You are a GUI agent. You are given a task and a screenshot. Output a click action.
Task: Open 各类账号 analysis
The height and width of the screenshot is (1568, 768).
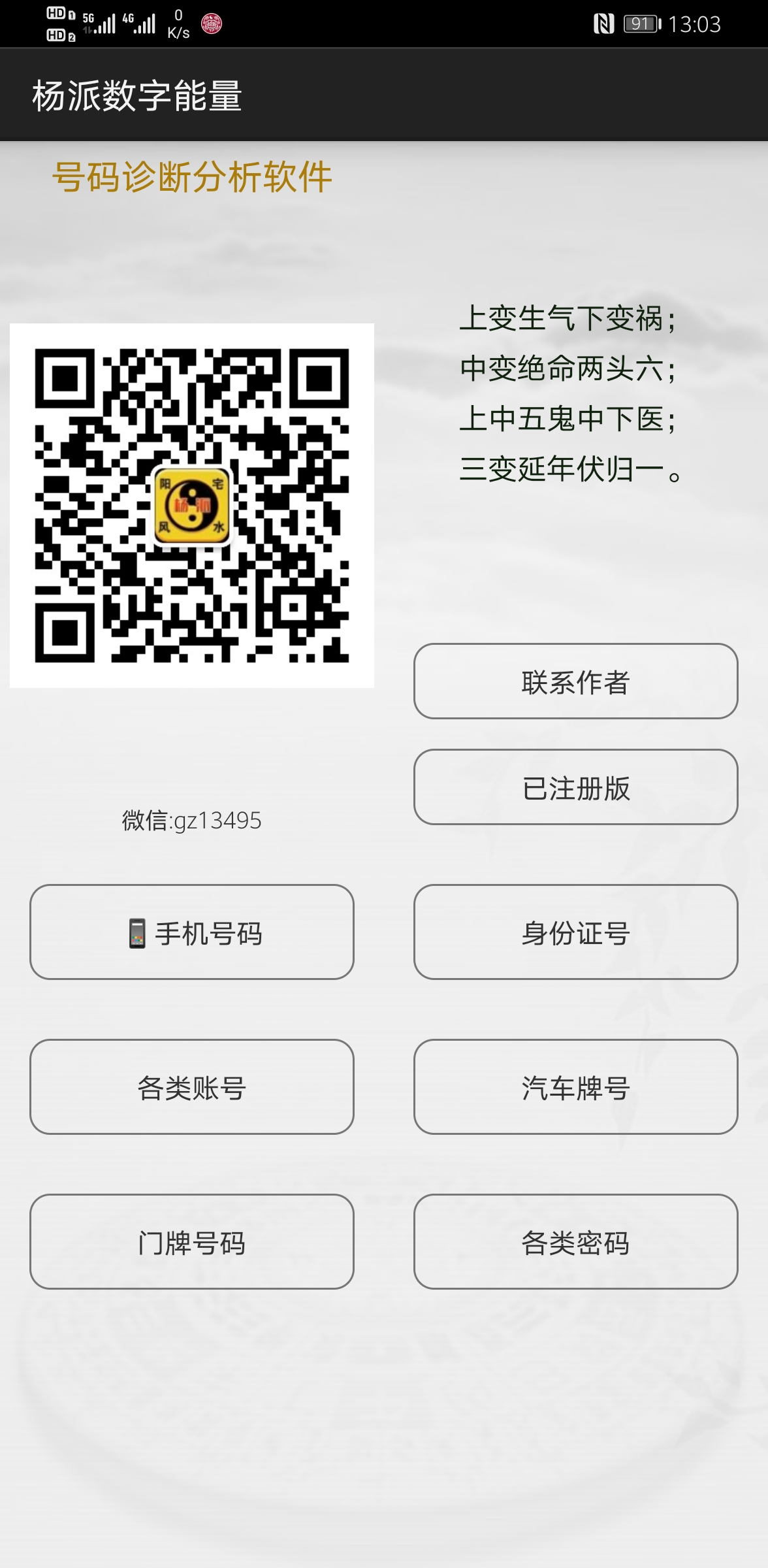click(192, 1087)
